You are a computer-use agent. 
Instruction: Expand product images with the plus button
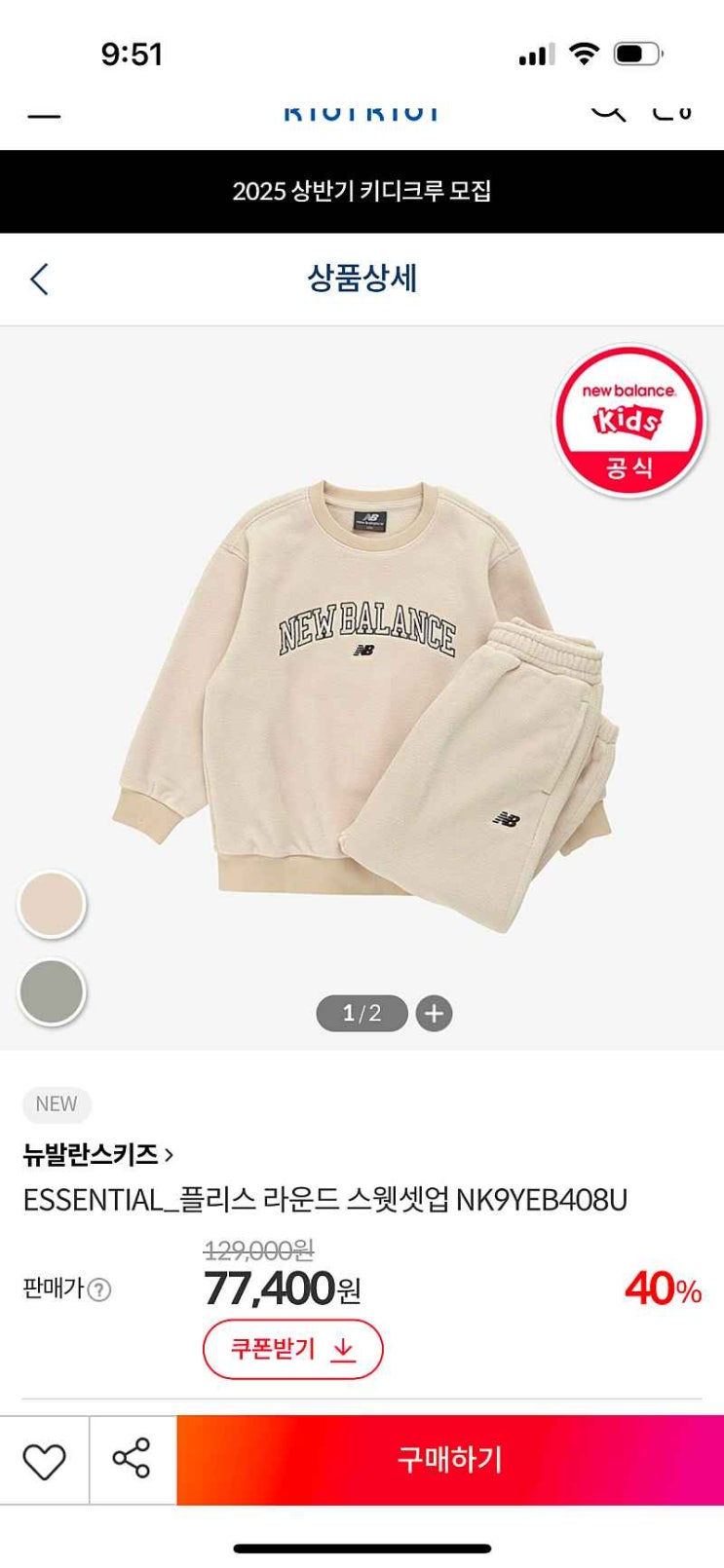[x=434, y=1014]
